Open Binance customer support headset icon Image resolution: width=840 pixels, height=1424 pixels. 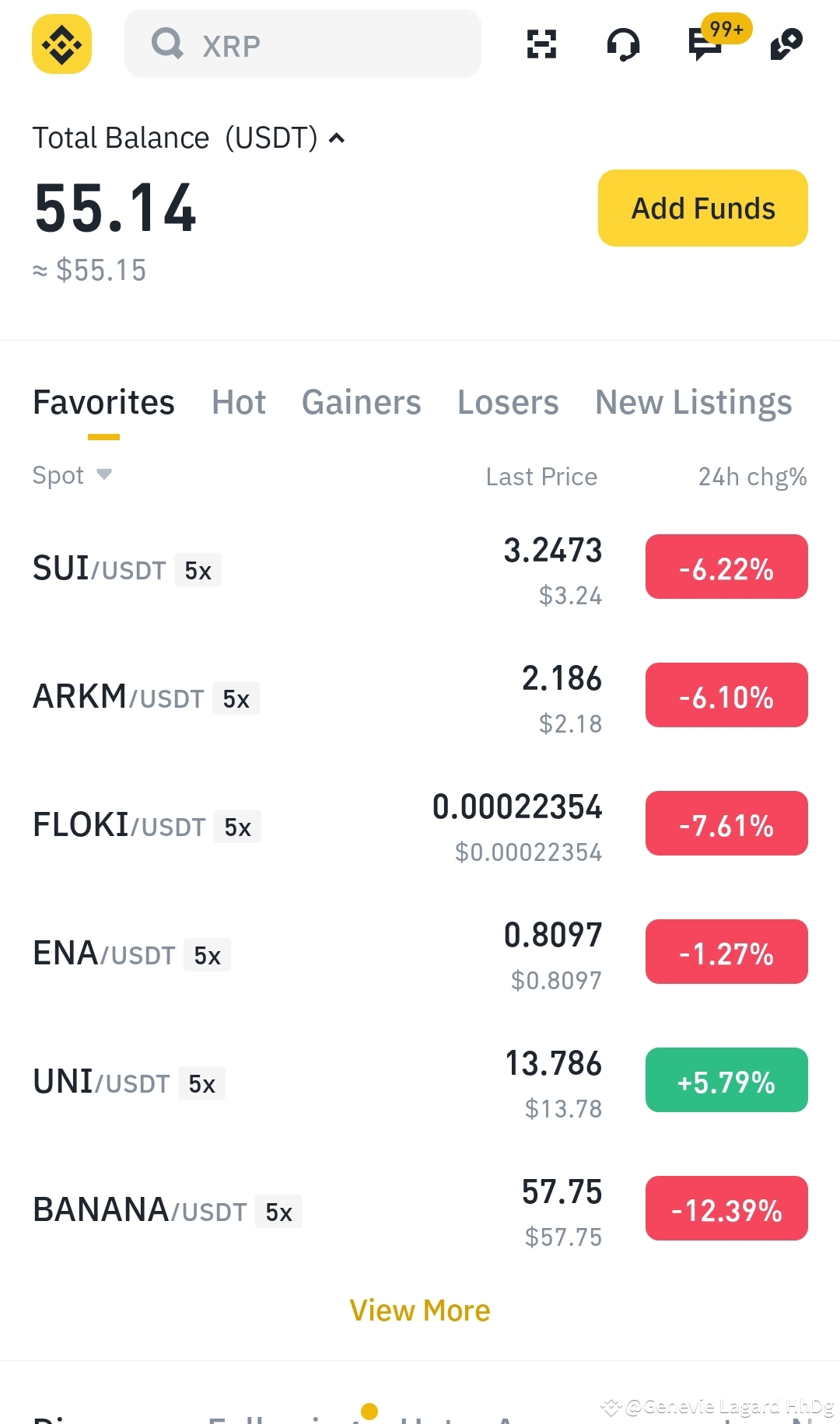click(x=622, y=44)
